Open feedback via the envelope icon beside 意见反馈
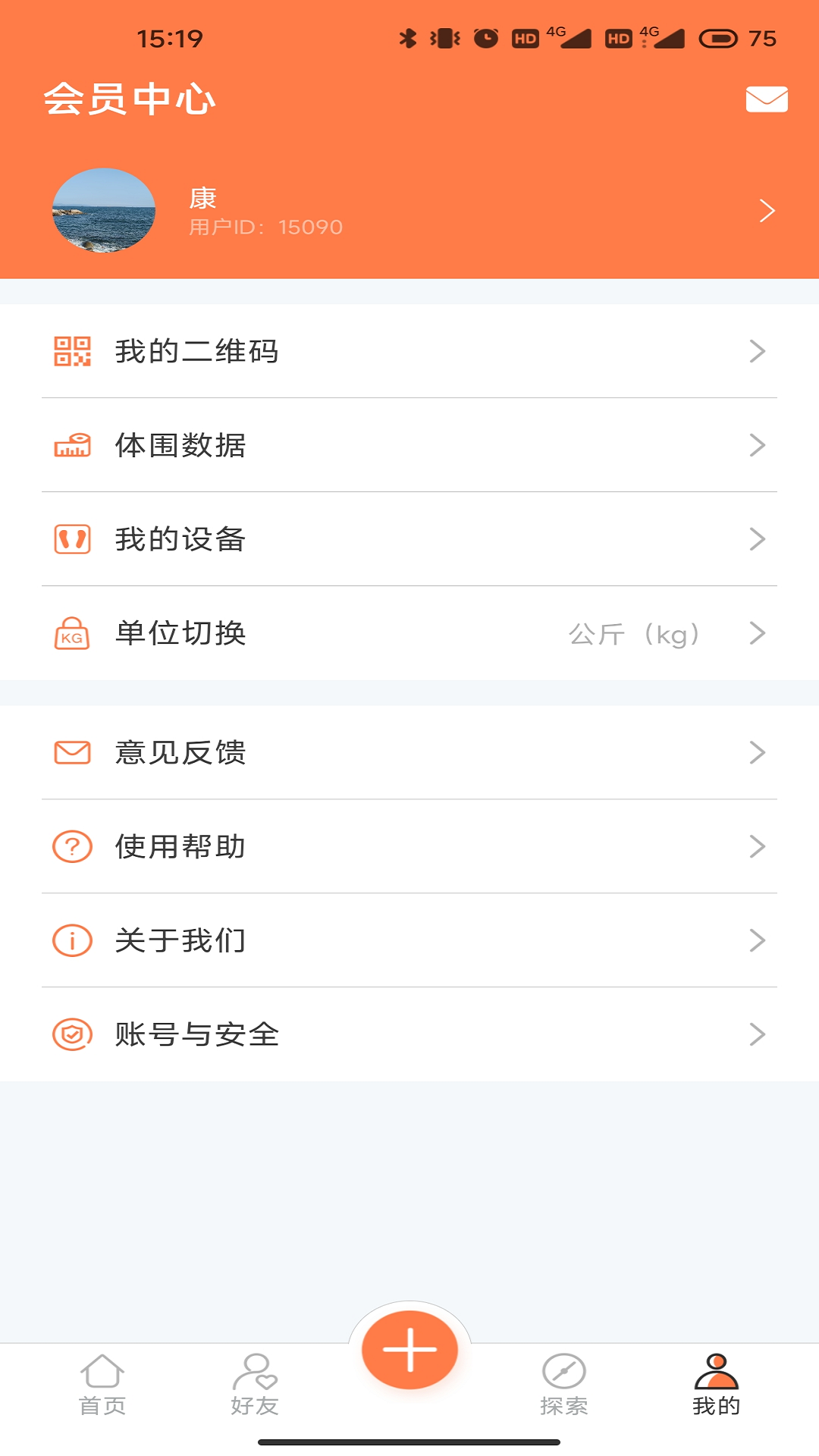 [70, 752]
